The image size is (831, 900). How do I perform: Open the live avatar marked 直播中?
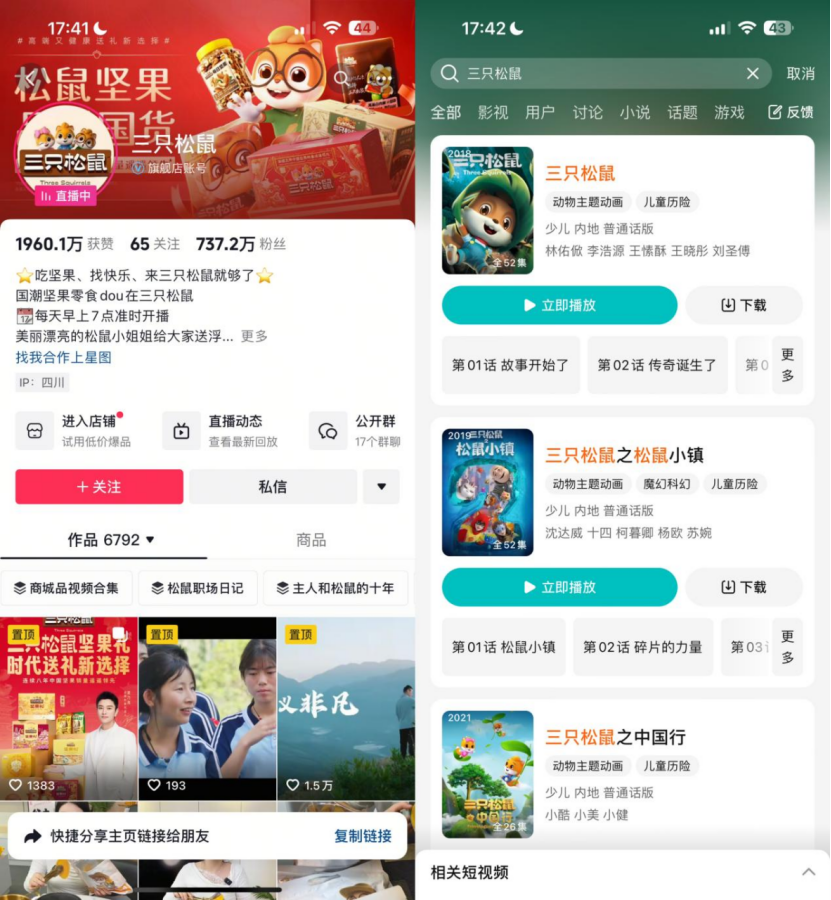point(65,155)
